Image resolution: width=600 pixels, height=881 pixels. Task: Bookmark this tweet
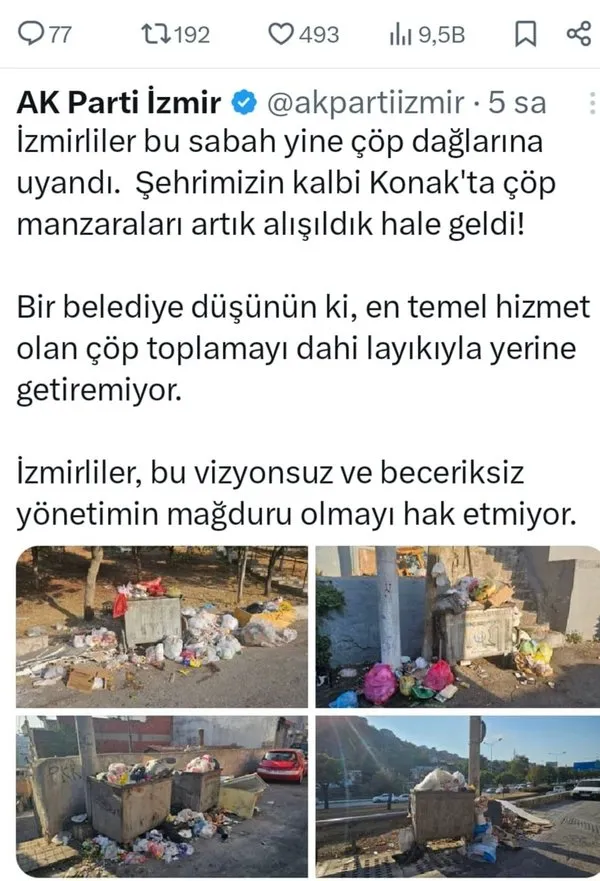click(x=525, y=34)
